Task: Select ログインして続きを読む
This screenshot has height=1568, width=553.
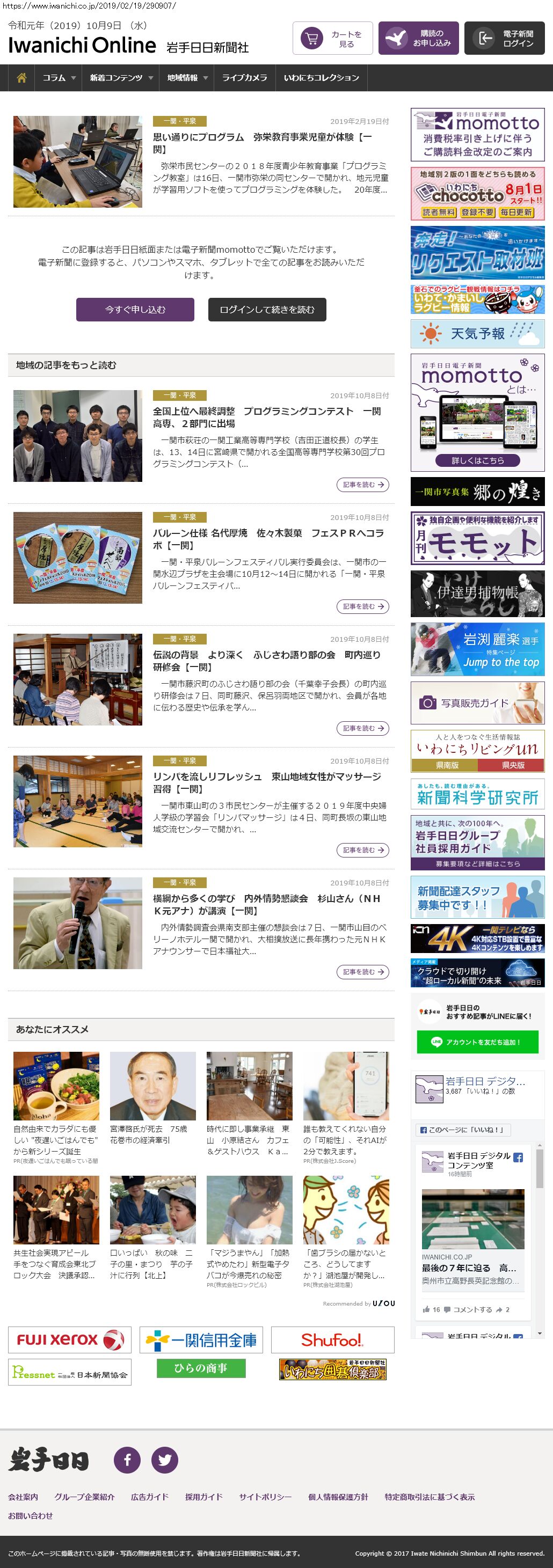Action: point(267,309)
